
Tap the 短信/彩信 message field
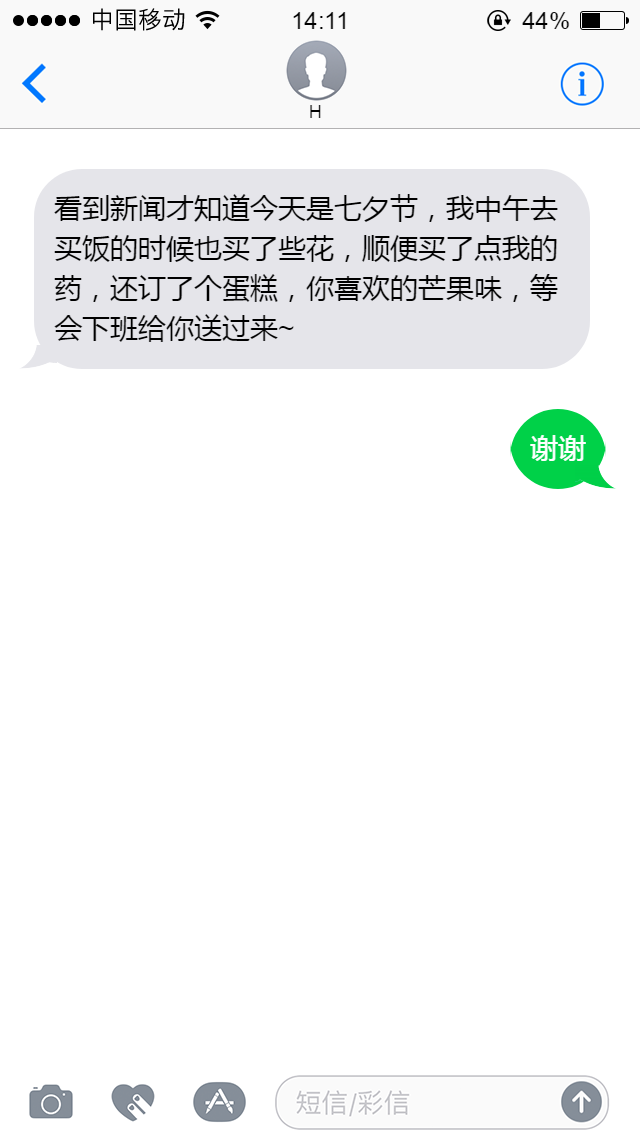tap(415, 1103)
